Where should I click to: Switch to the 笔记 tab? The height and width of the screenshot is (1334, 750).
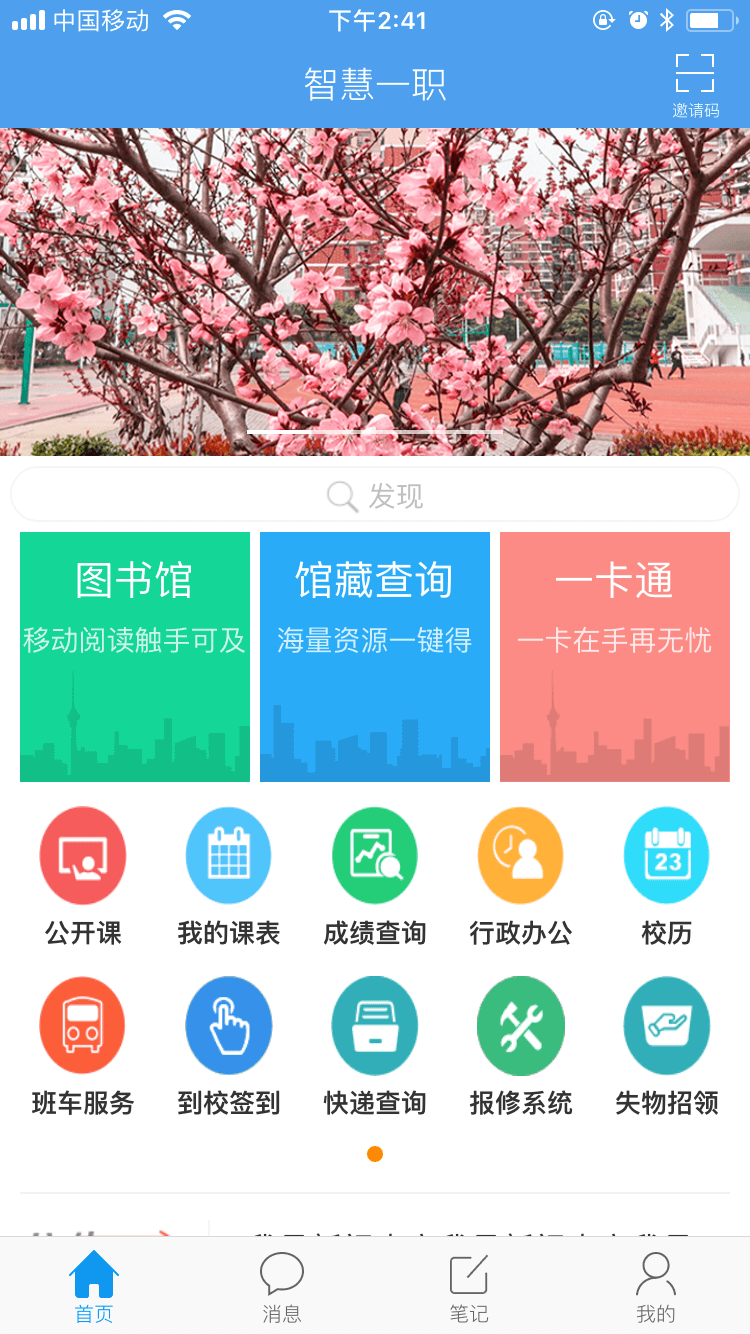469,1288
